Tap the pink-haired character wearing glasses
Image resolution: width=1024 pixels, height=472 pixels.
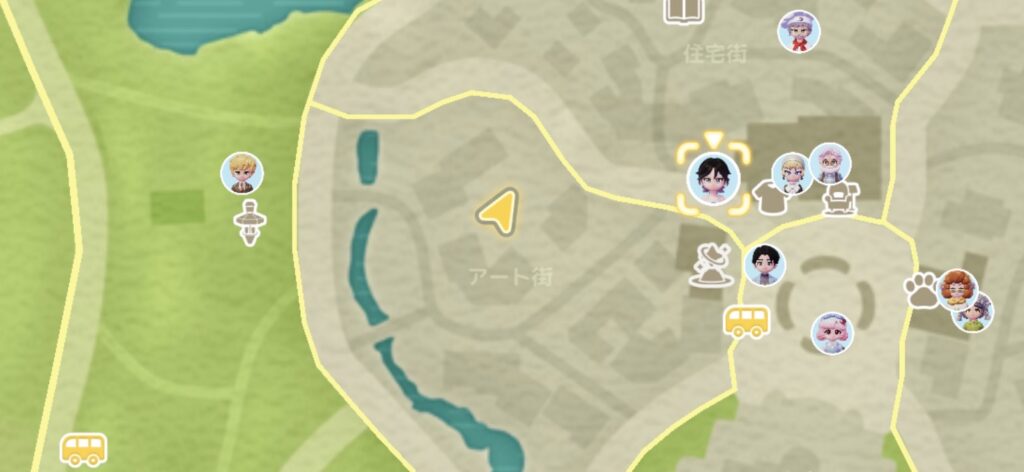point(829,164)
